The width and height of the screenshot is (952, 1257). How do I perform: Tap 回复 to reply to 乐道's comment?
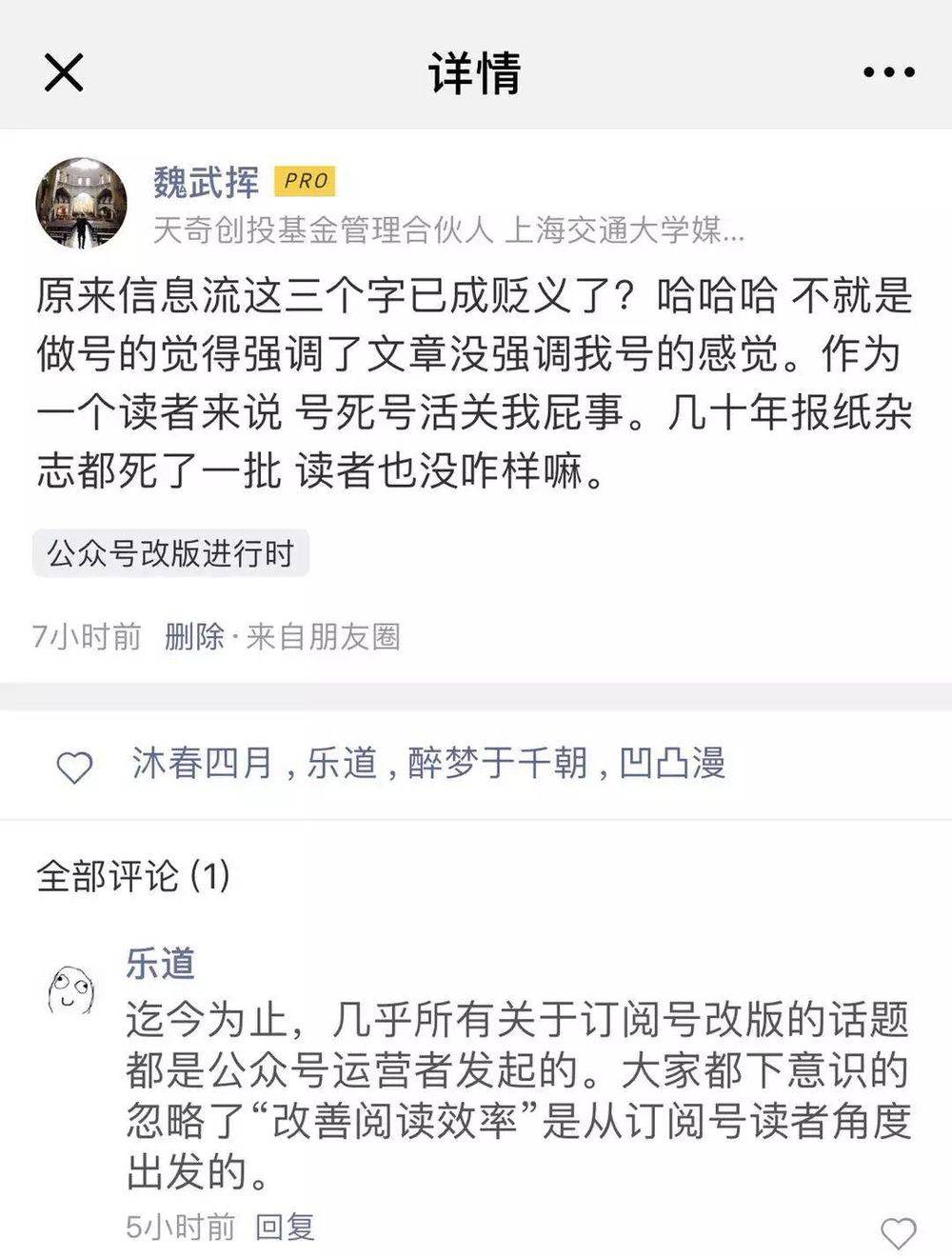285,1227
